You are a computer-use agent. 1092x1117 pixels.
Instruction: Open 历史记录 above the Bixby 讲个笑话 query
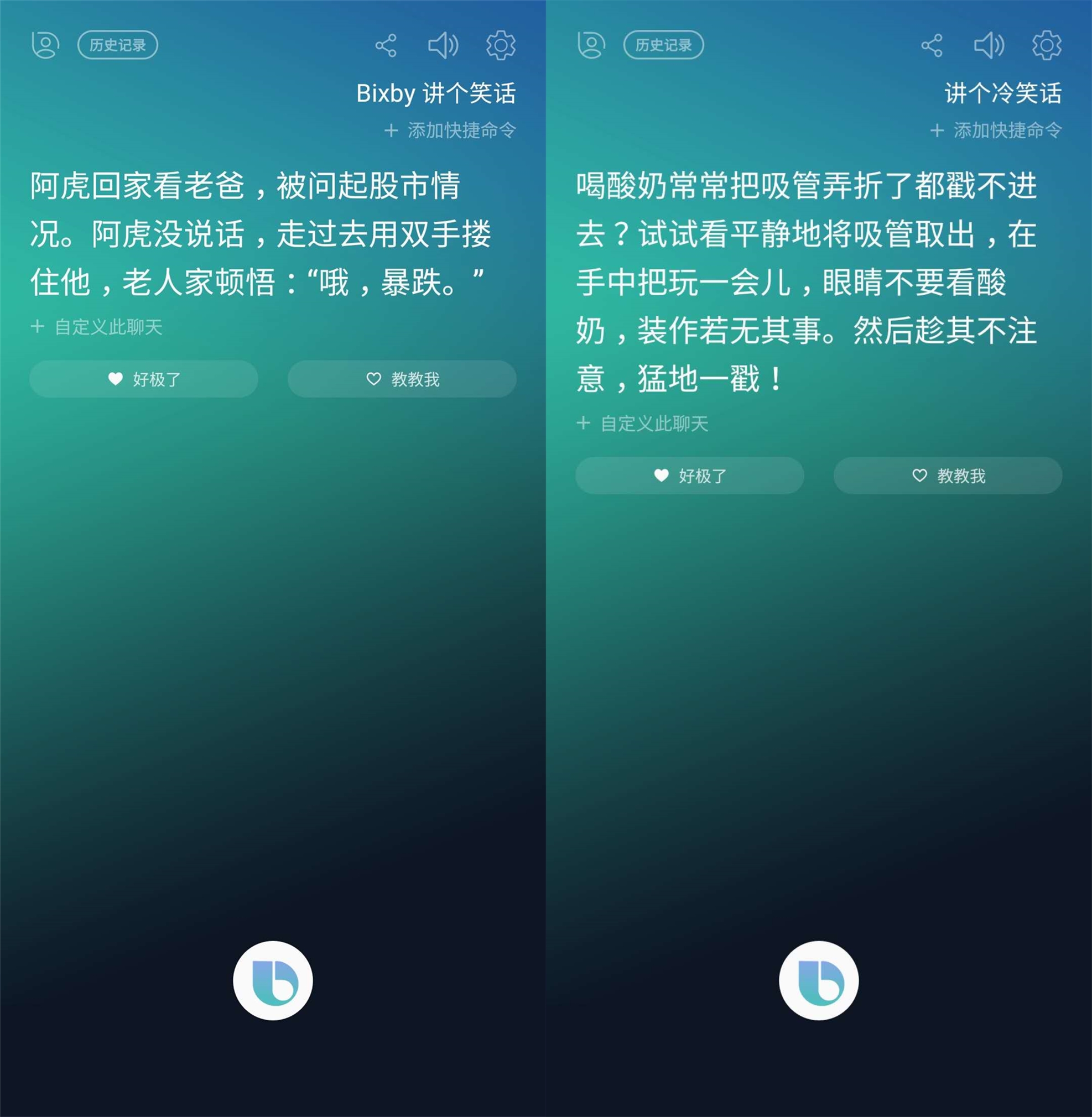click(x=118, y=45)
